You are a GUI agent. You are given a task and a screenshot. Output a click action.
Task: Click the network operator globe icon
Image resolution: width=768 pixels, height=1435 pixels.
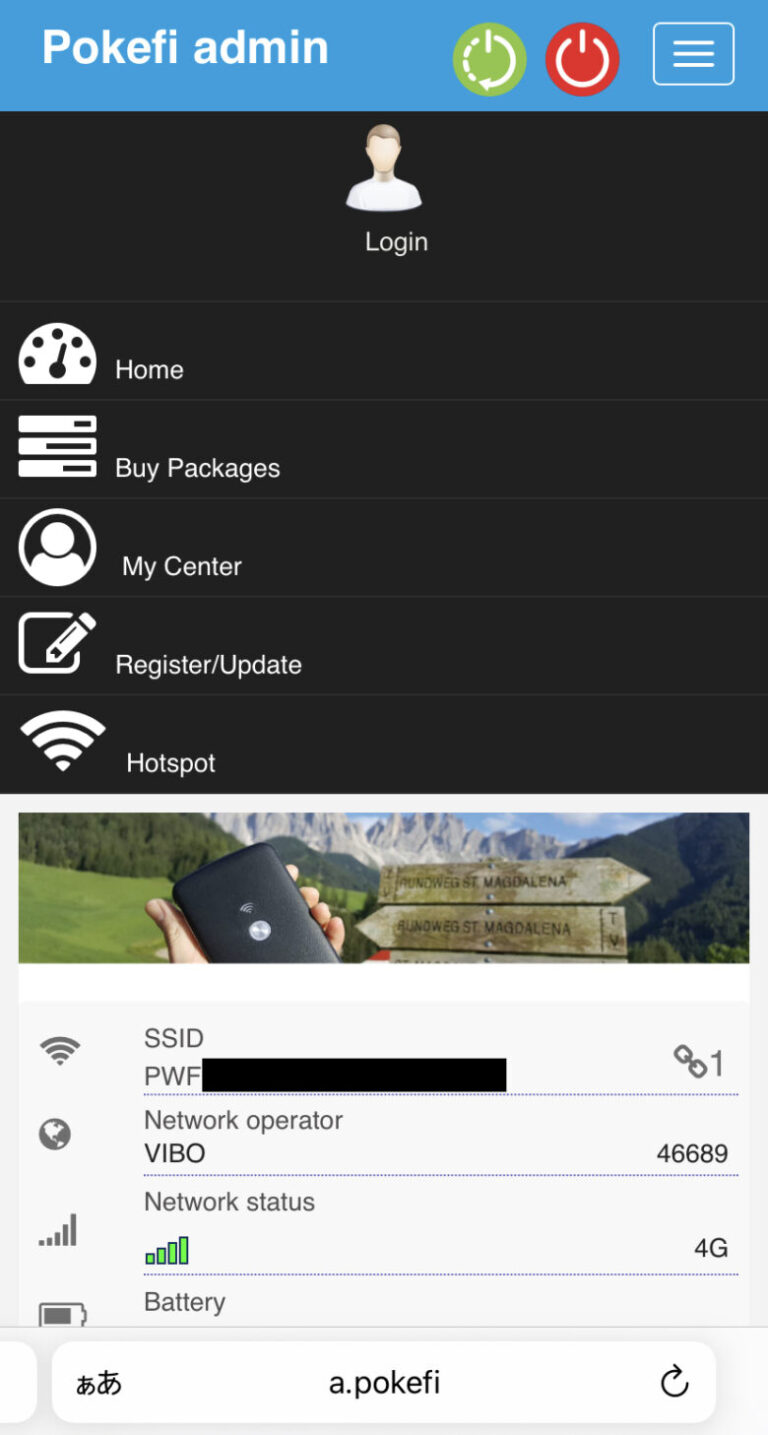coord(55,1134)
